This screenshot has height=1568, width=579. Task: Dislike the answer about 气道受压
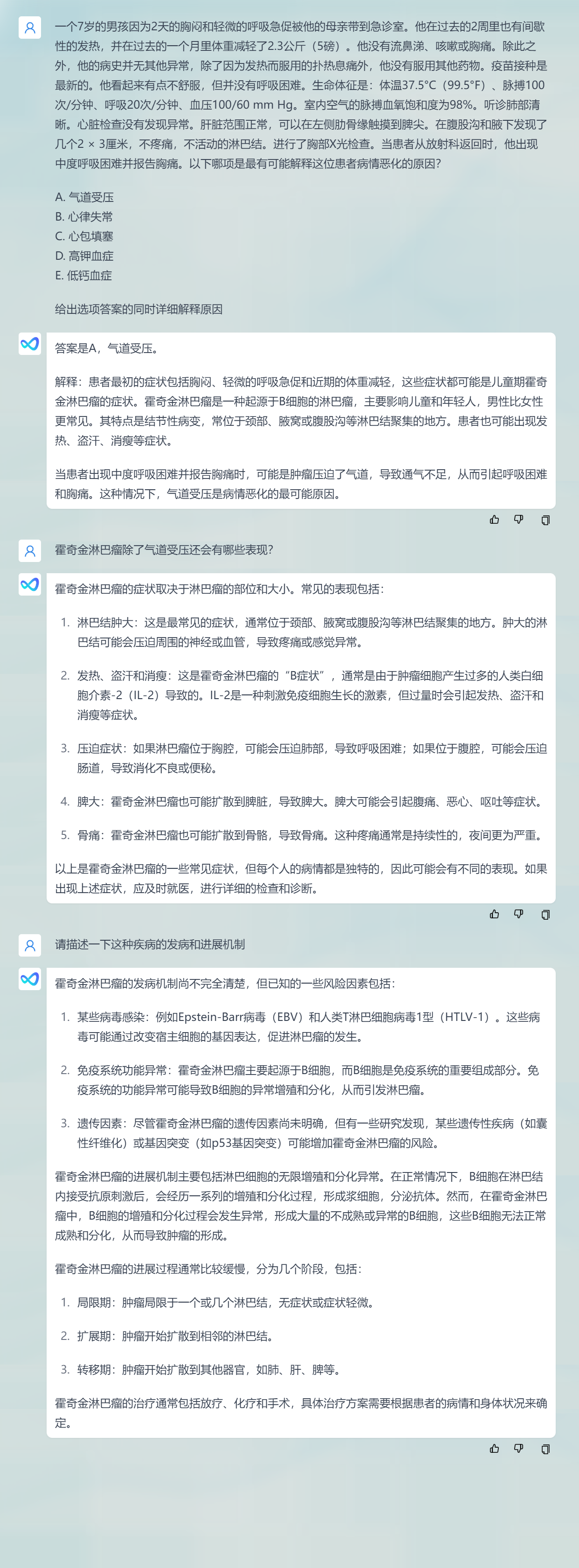click(x=519, y=520)
